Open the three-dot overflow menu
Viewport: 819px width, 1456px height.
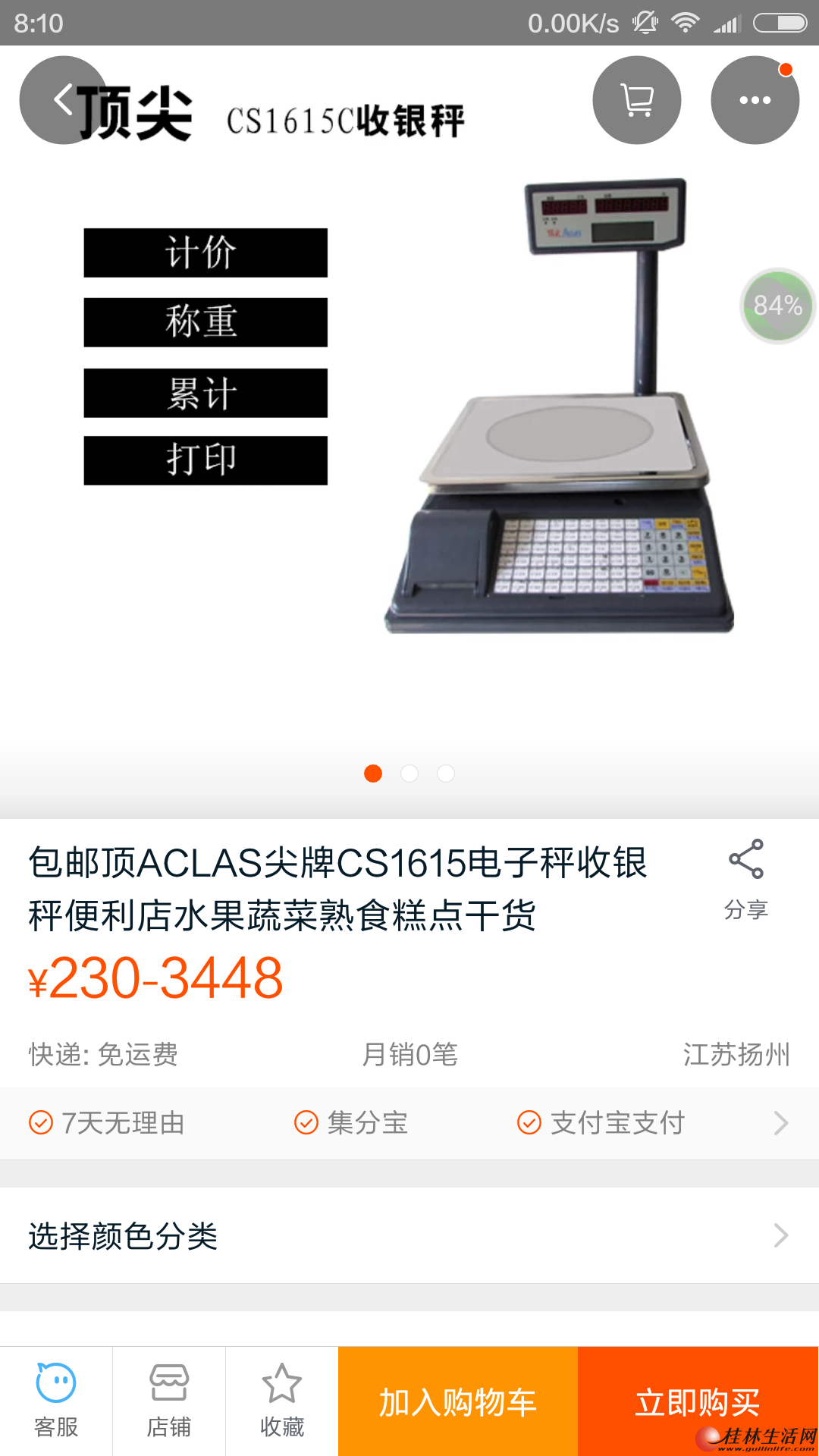pyautogui.click(x=755, y=100)
